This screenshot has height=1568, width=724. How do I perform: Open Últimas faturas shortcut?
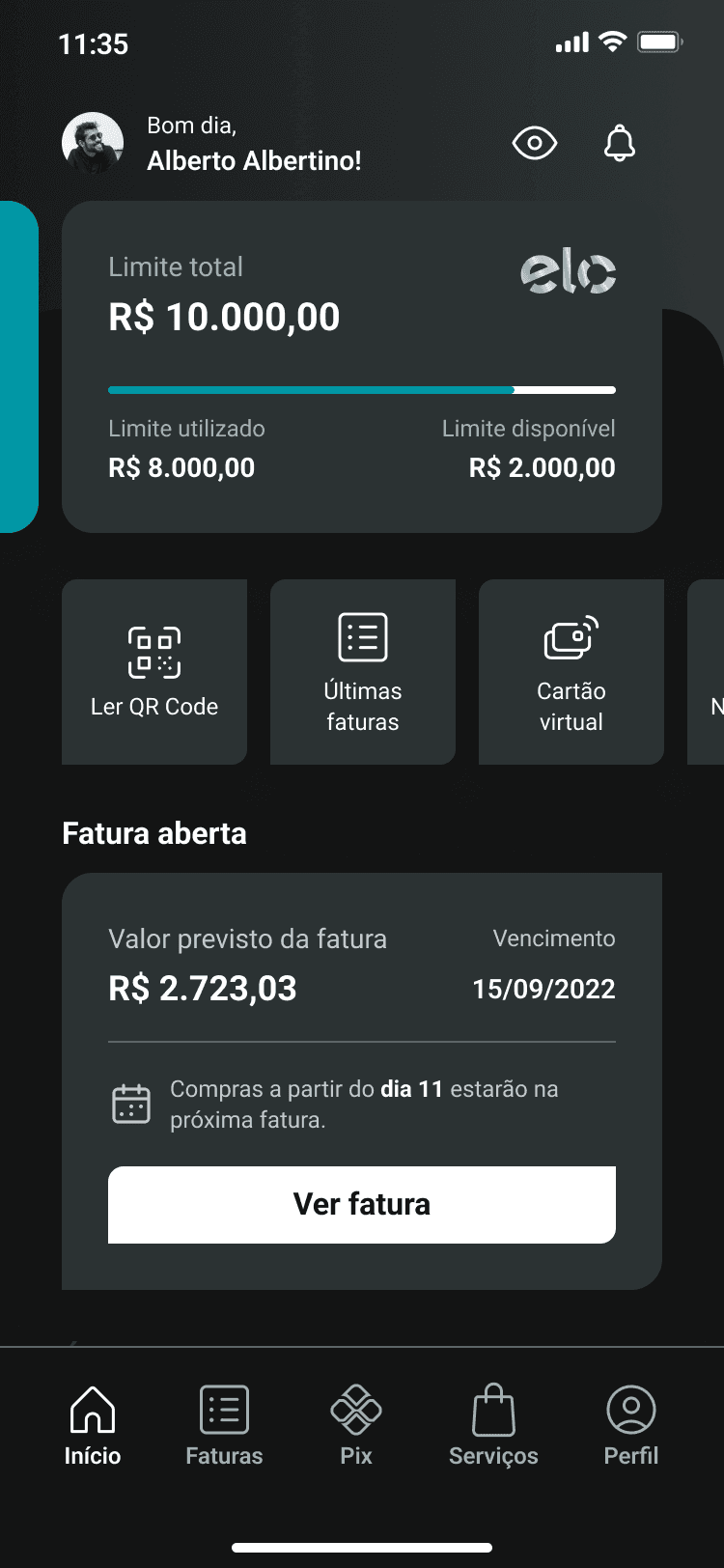point(363,672)
